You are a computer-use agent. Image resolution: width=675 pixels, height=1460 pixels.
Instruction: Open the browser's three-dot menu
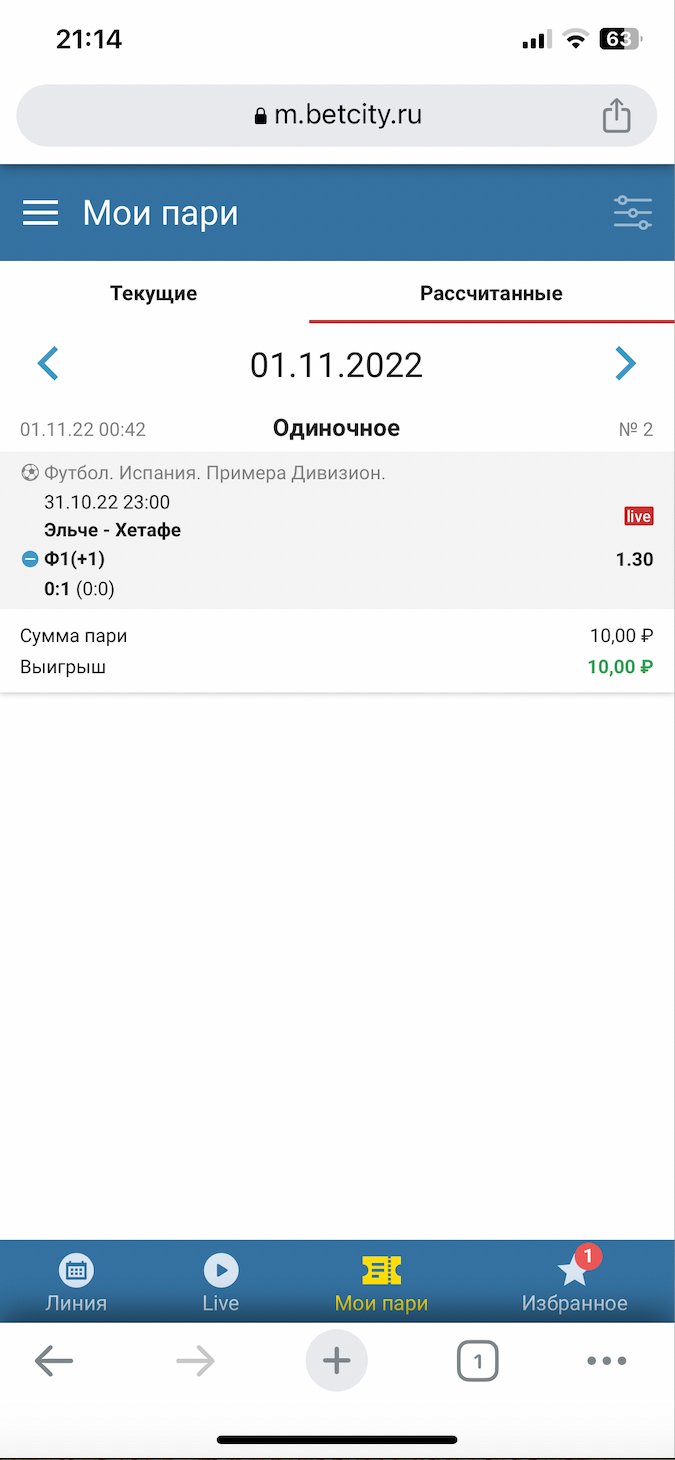coord(606,1361)
